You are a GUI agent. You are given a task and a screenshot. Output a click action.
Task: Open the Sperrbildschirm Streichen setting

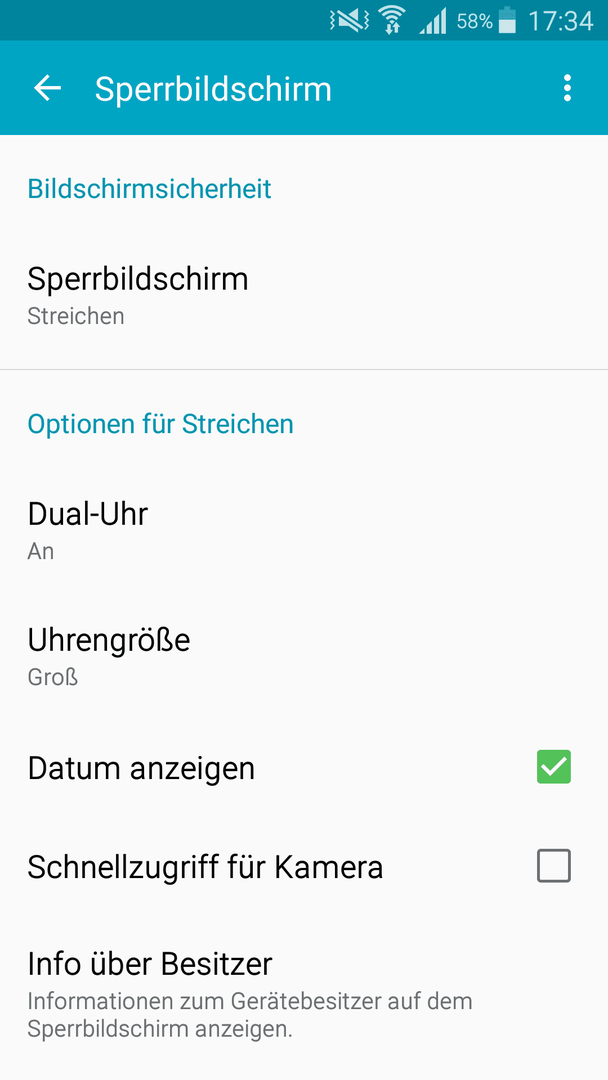tap(304, 296)
